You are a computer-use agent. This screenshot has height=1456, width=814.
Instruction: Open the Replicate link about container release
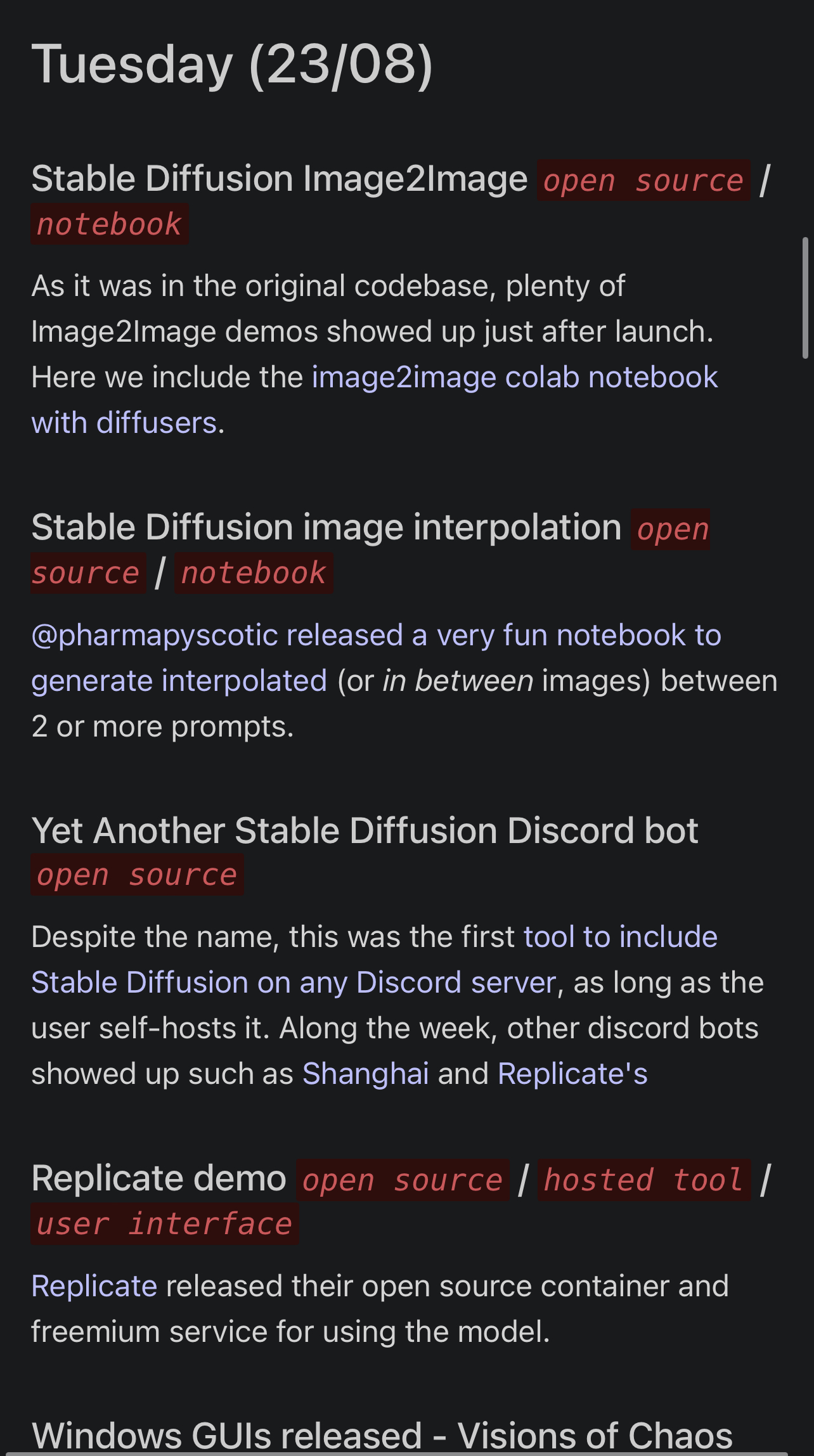[94, 1287]
